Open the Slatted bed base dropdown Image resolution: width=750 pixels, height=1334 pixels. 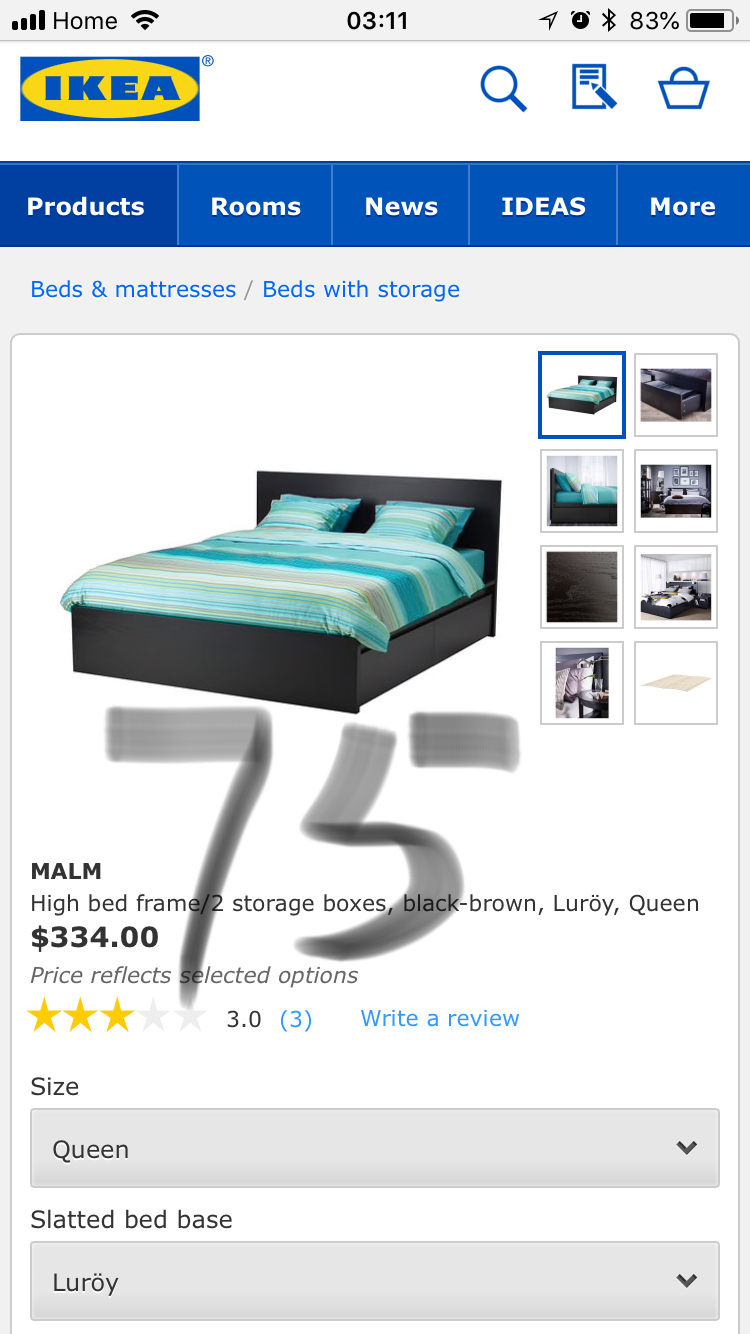tap(375, 1281)
